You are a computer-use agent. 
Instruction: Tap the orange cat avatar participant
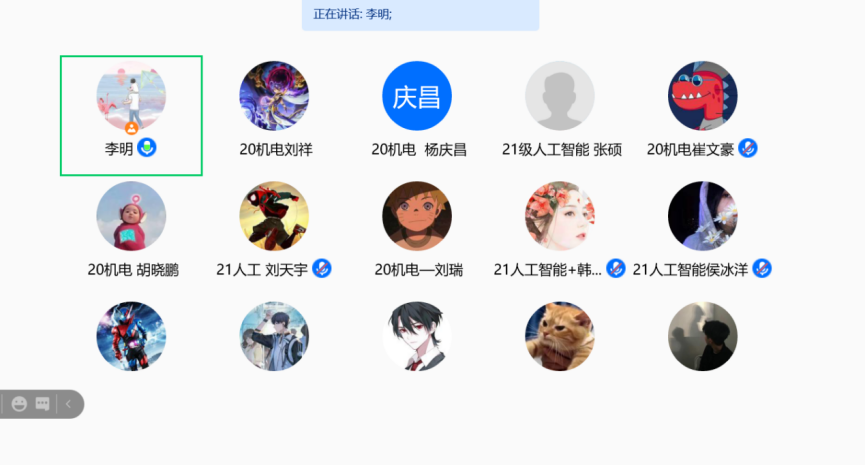click(560, 336)
